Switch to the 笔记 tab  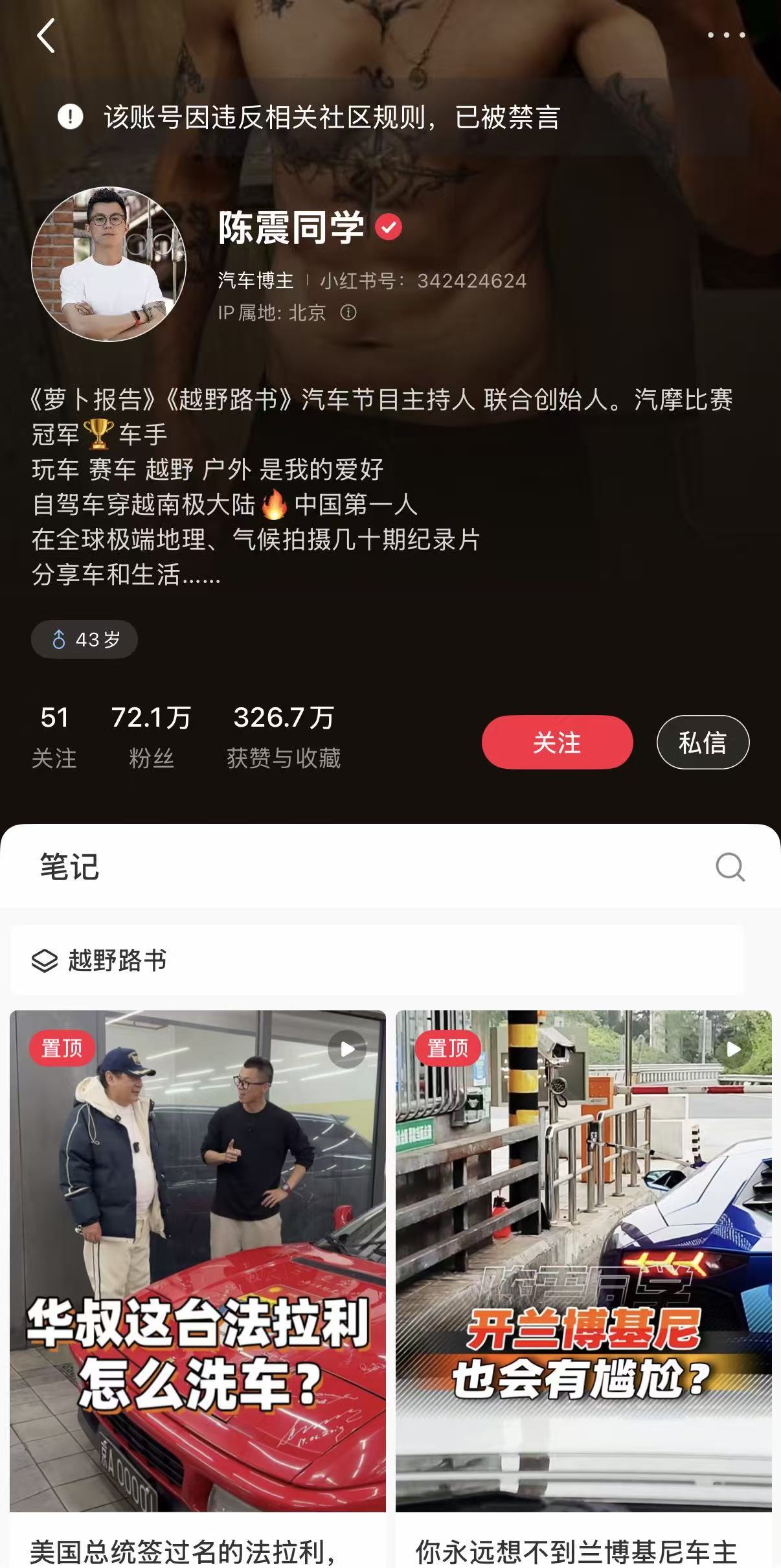69,867
